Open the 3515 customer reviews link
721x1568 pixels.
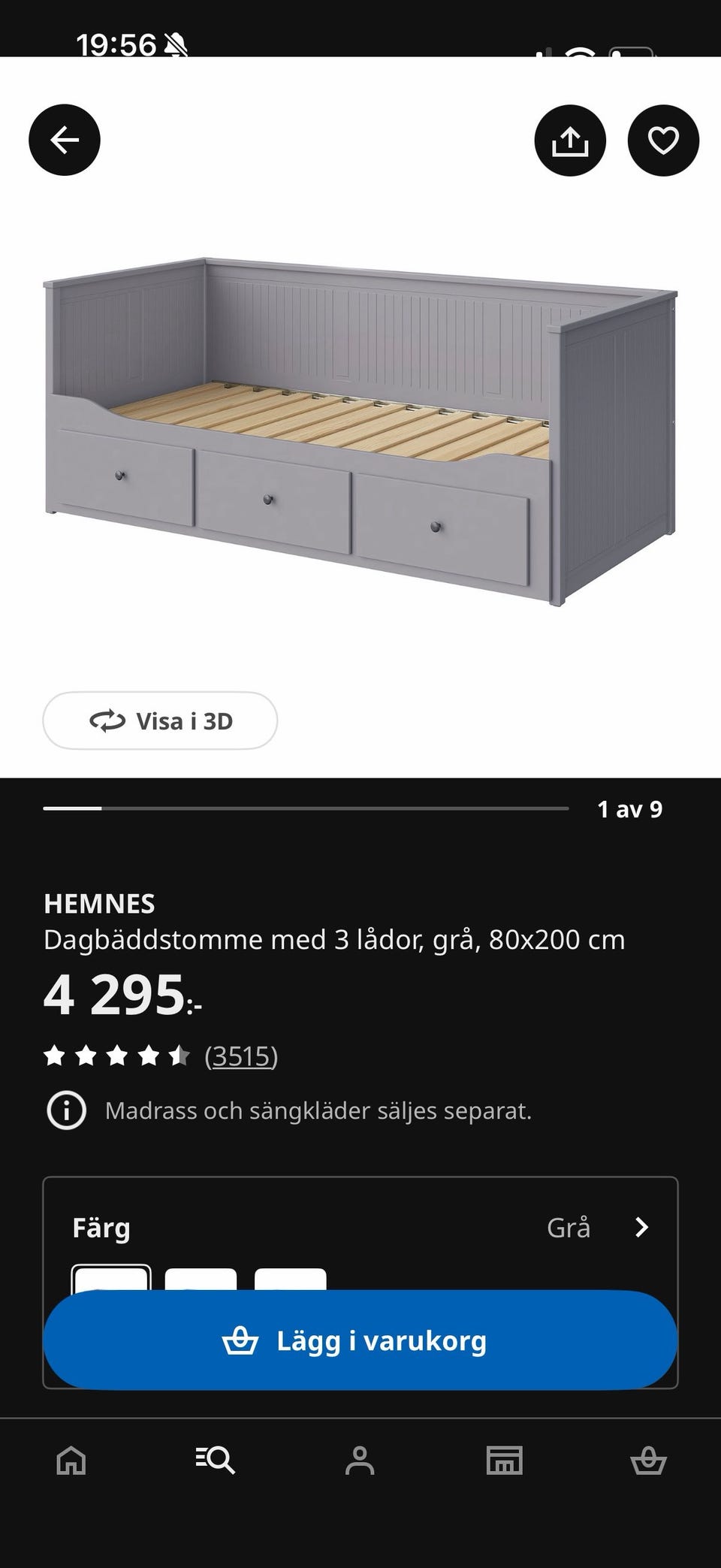pyautogui.click(x=241, y=1056)
